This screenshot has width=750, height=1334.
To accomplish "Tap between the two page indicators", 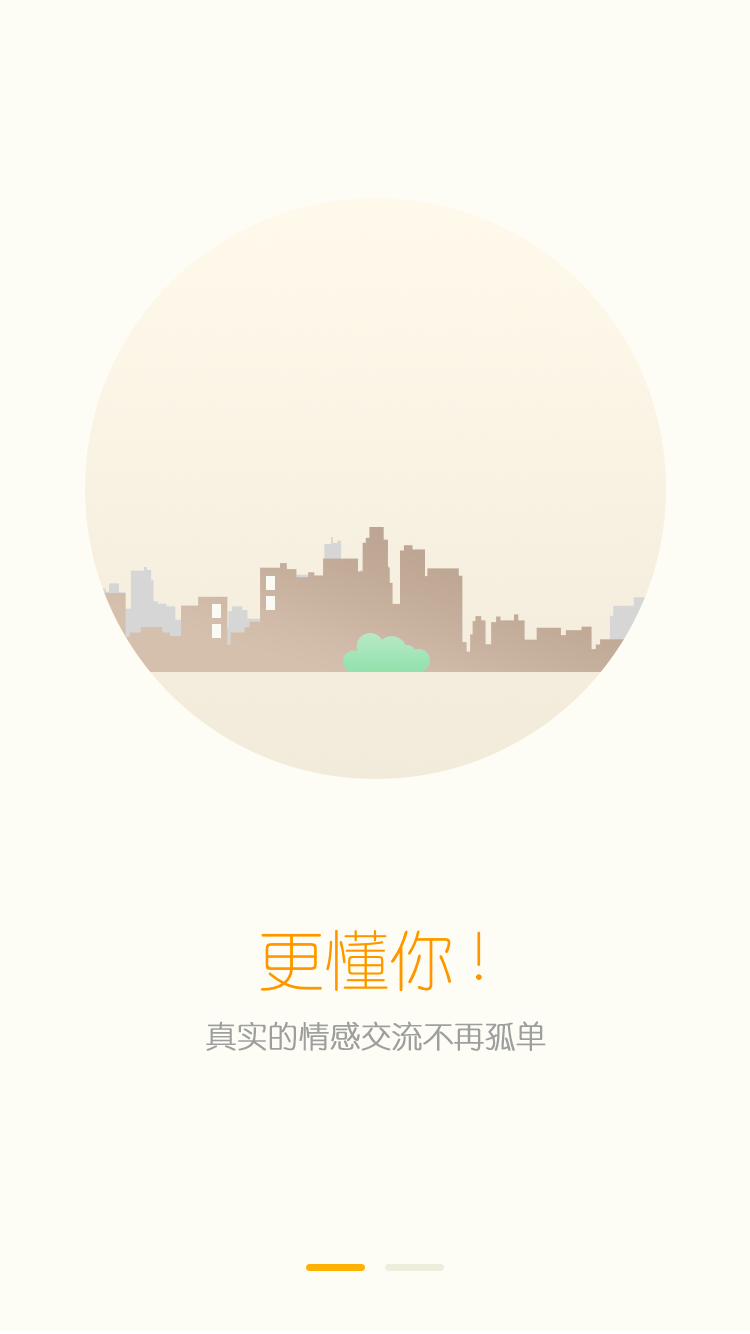I will point(375,1266).
